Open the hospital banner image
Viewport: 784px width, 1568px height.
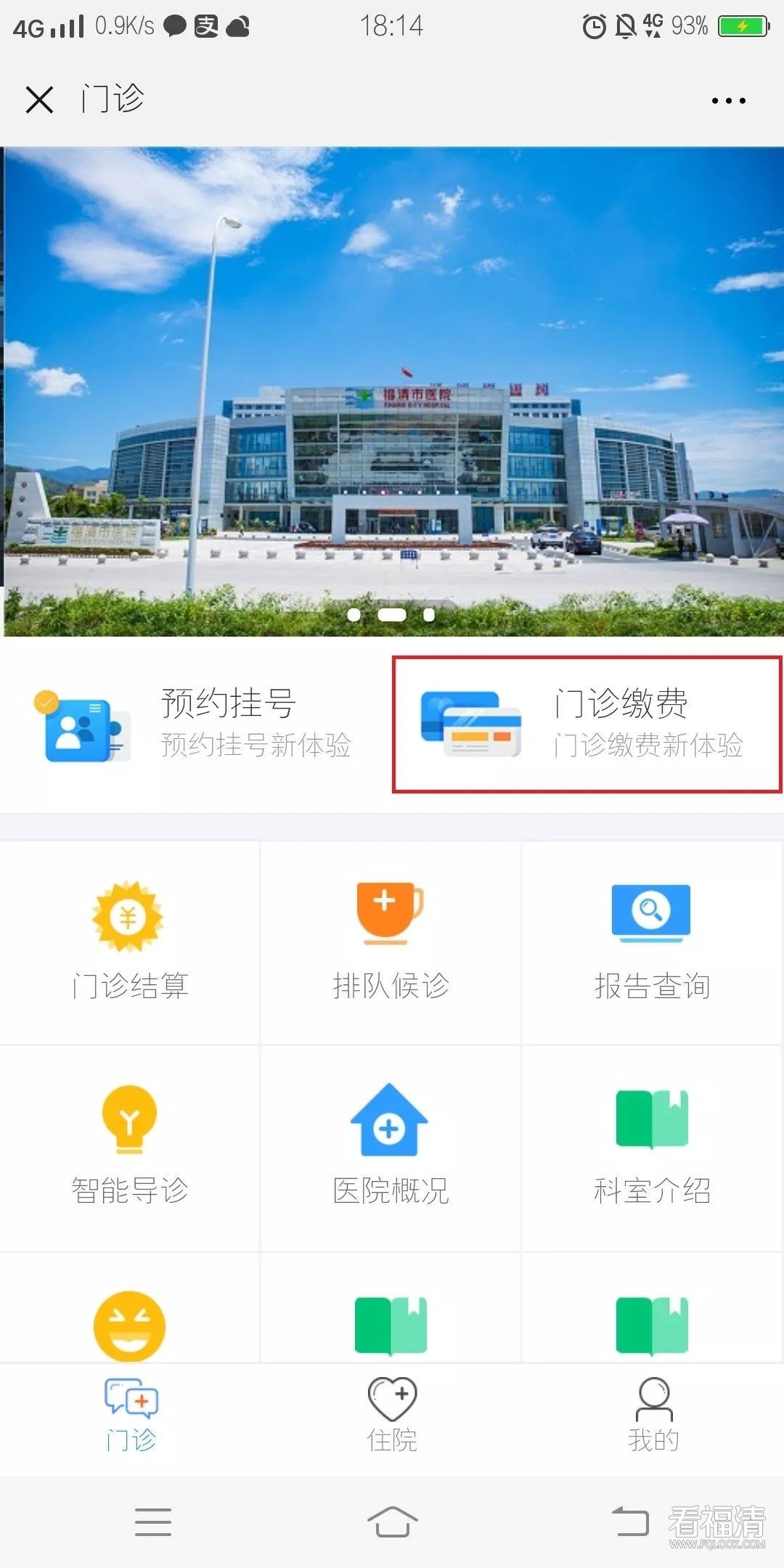click(392, 392)
